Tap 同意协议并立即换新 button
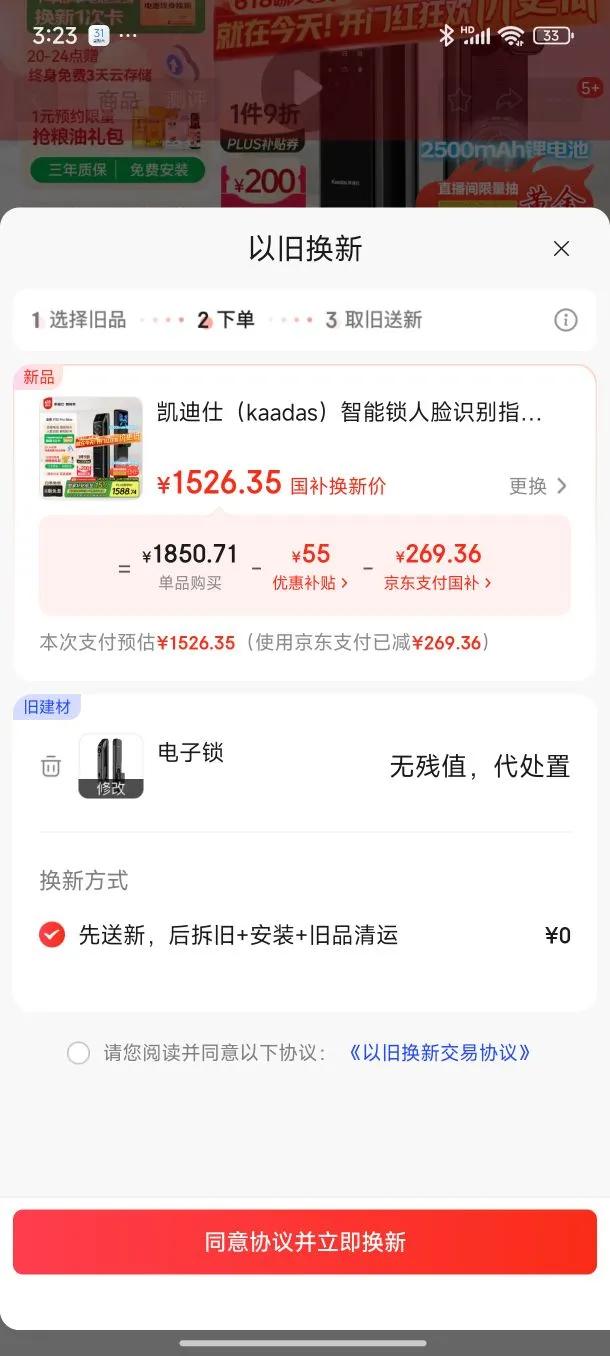This screenshot has height=1356, width=610. click(305, 1242)
